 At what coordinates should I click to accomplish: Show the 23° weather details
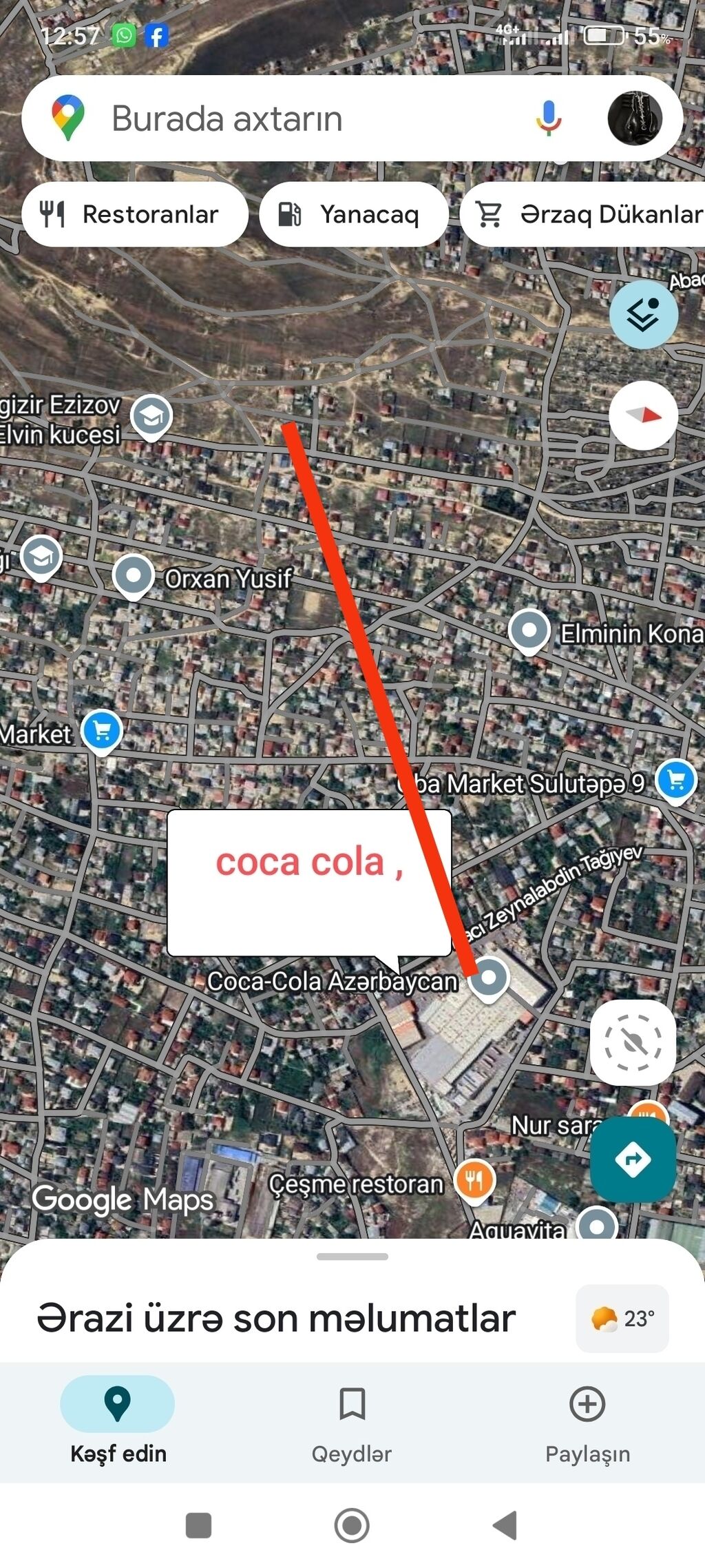coord(622,1319)
